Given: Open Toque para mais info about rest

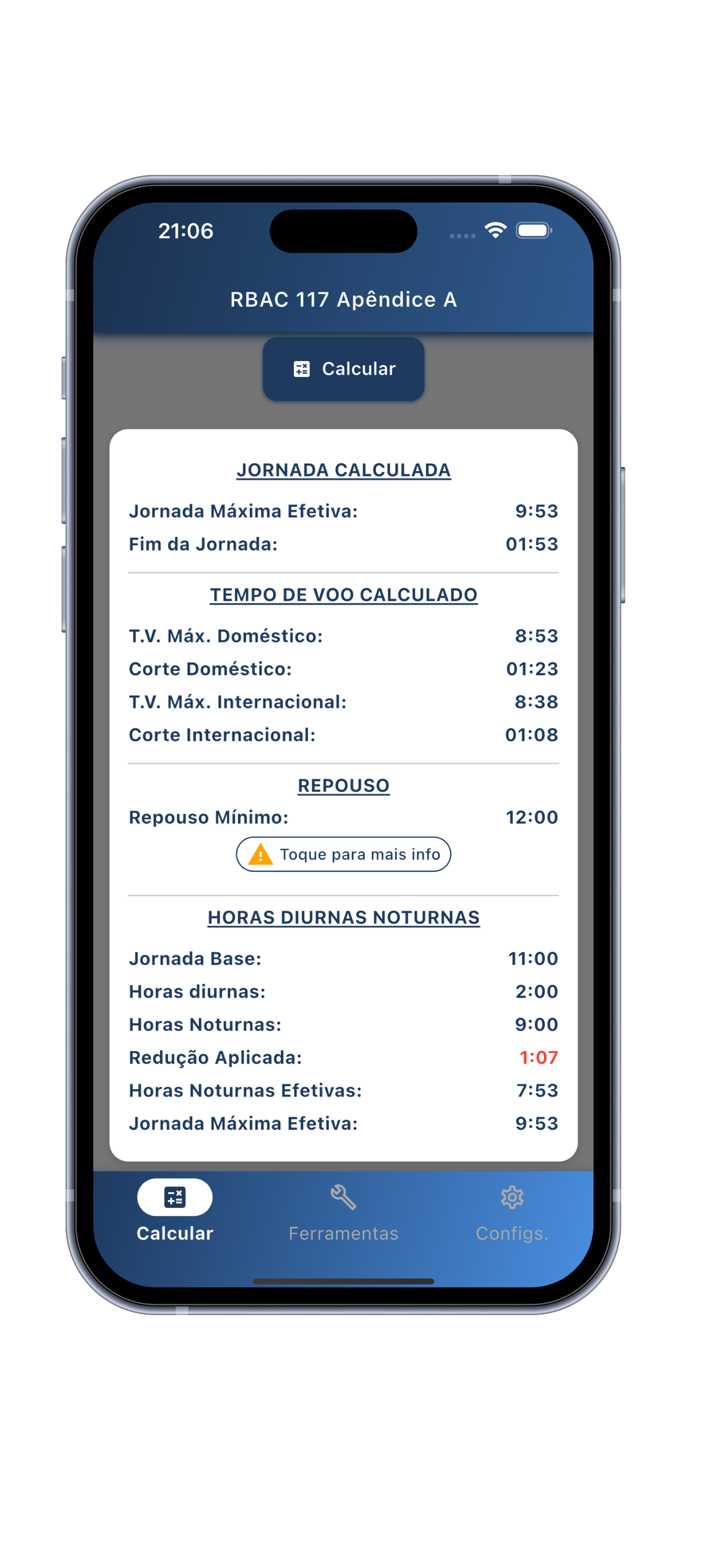Looking at the screenshot, I should (343, 854).
